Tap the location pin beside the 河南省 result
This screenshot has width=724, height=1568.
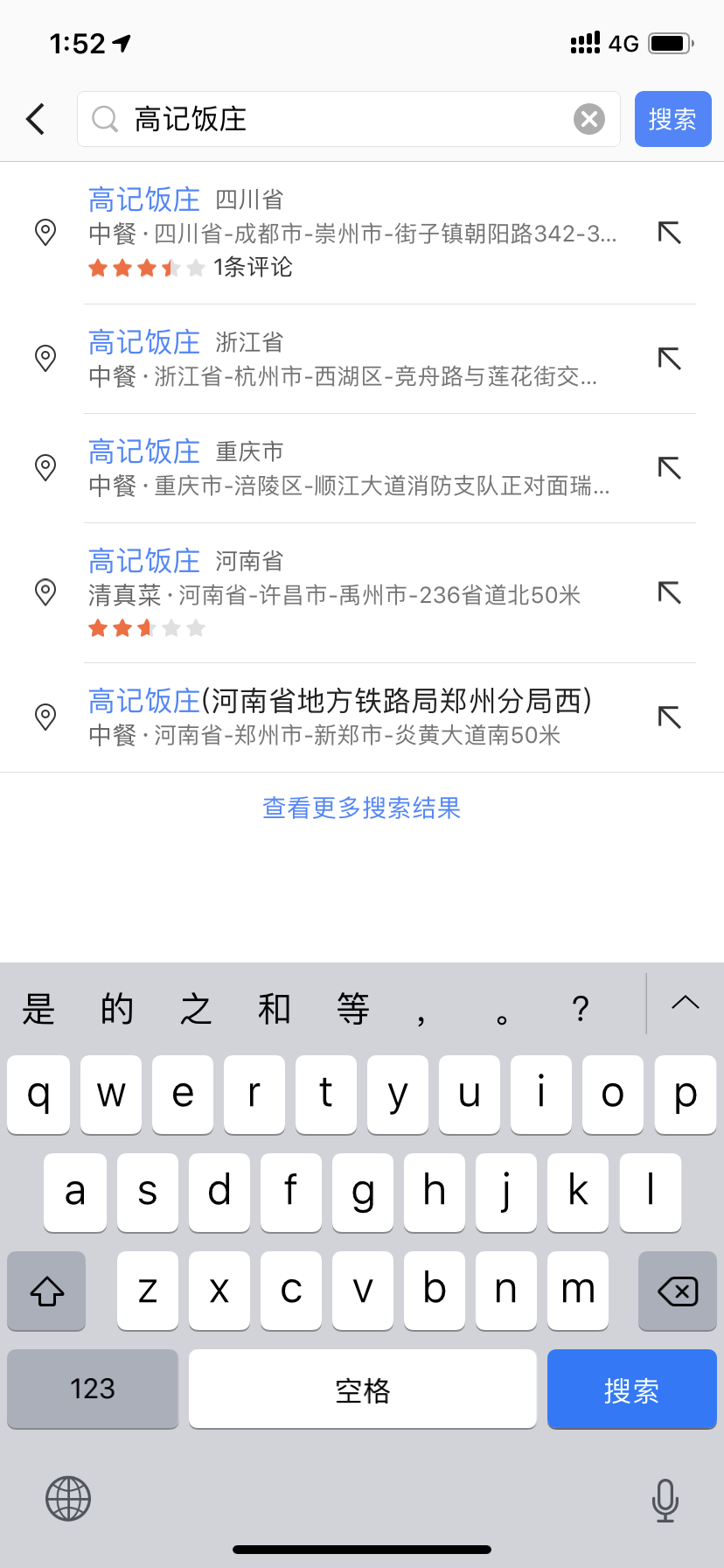[45, 592]
